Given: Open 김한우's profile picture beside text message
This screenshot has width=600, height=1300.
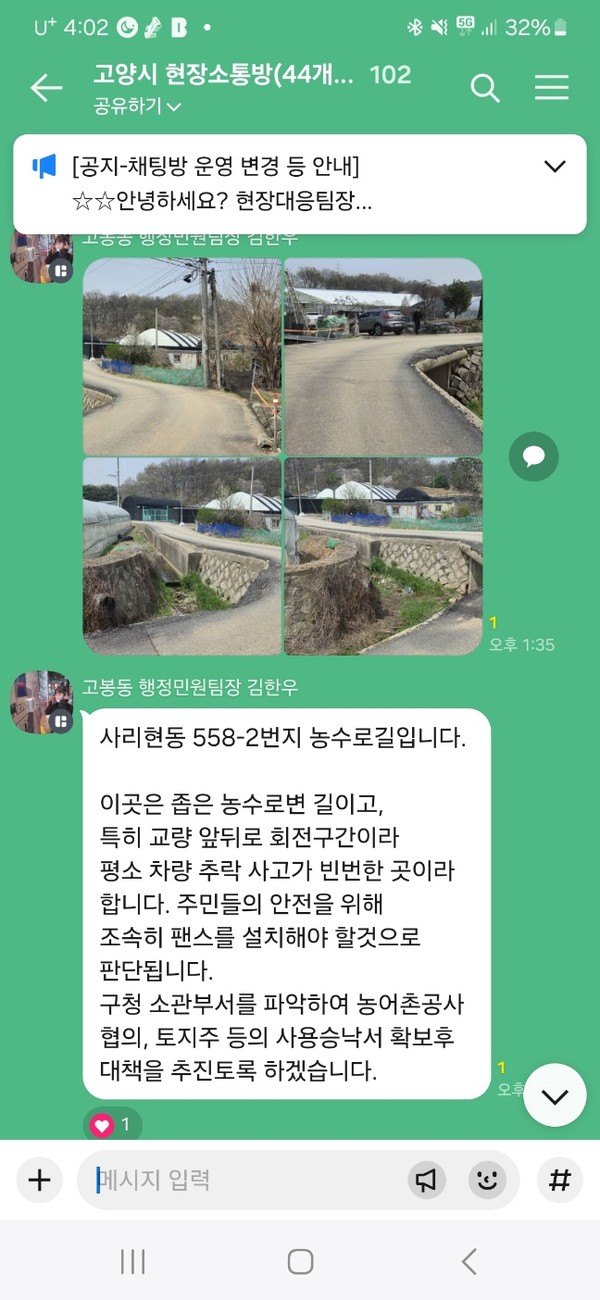Looking at the screenshot, I should 41,702.
